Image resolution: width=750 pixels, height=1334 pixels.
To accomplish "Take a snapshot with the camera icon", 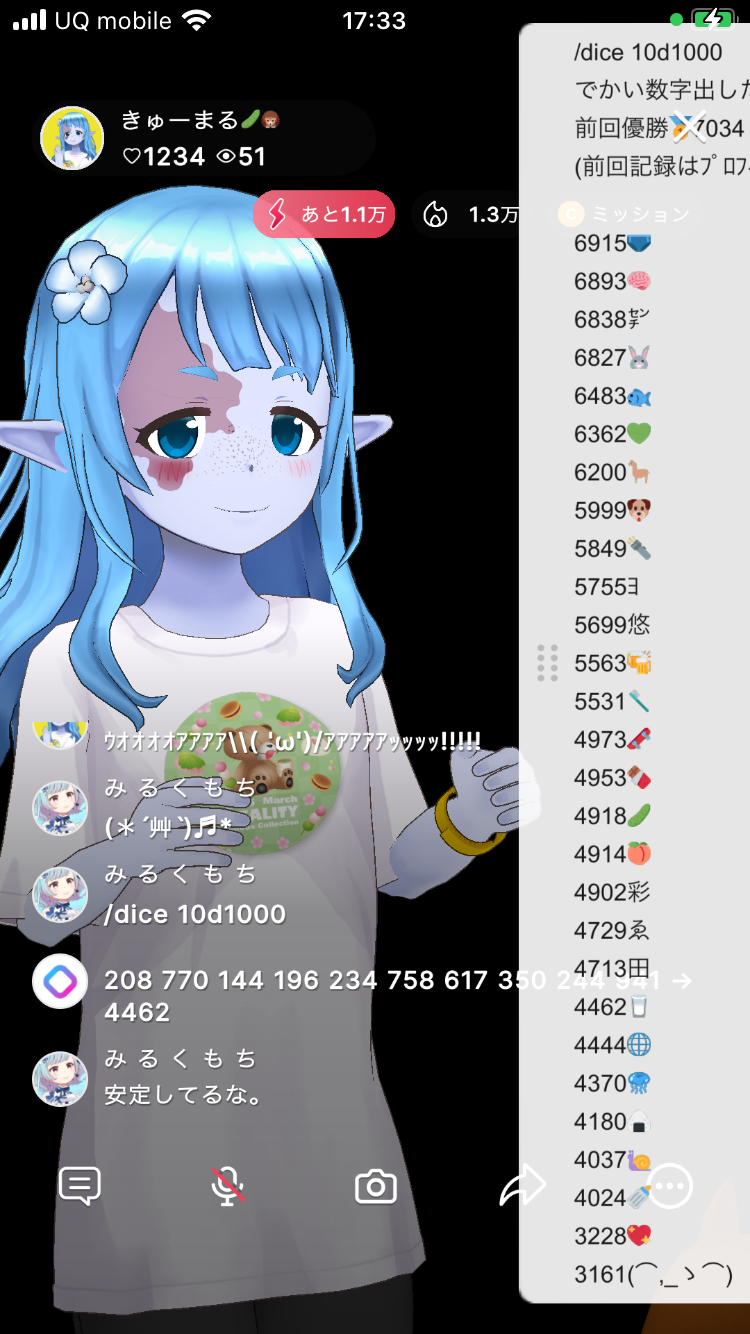I will [x=376, y=1187].
